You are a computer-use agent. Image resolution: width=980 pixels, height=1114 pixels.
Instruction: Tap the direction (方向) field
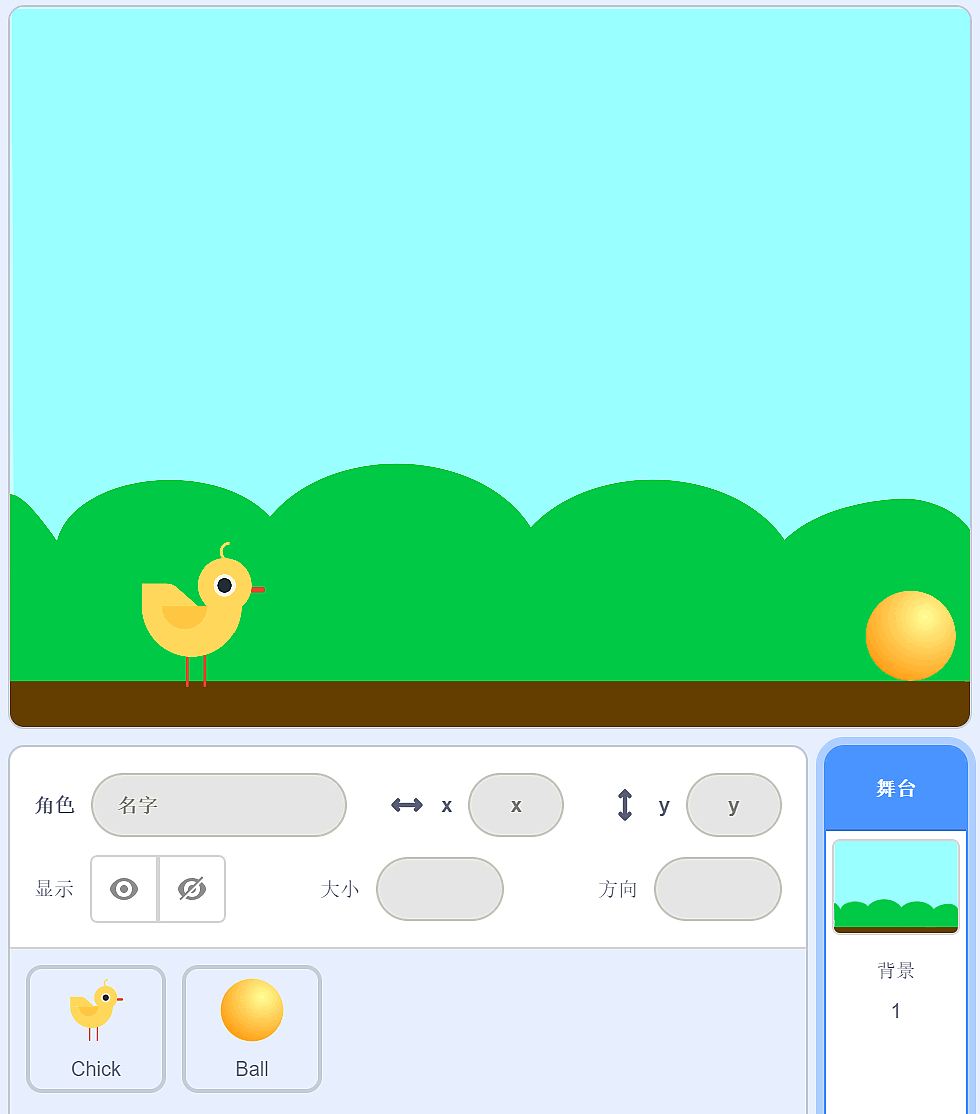click(x=717, y=889)
